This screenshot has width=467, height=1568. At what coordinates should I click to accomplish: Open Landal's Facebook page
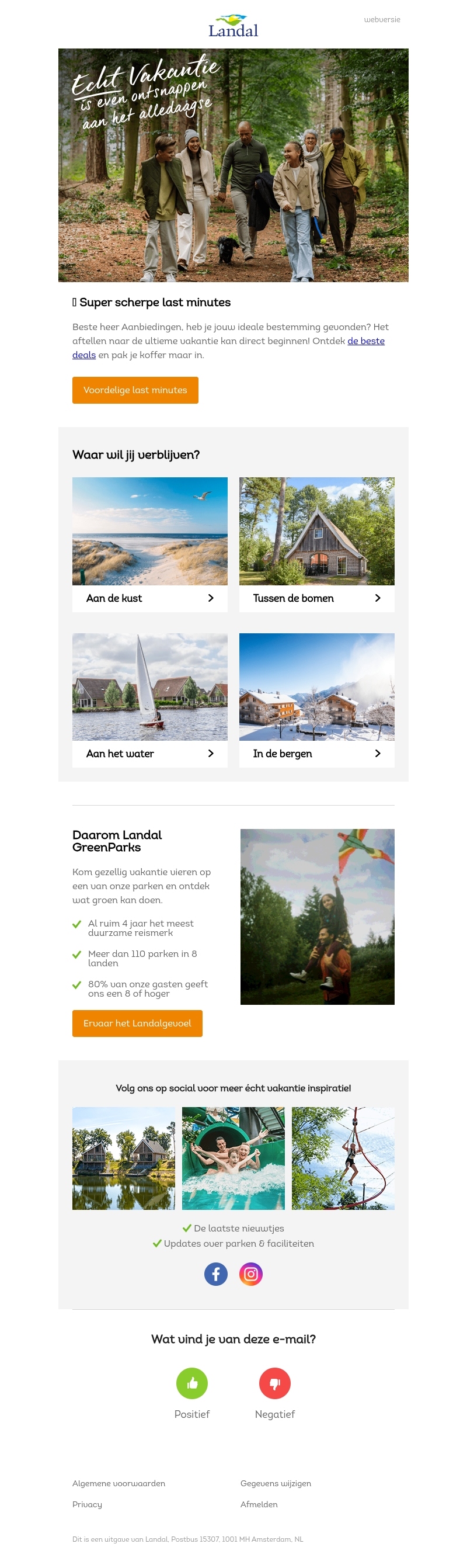pos(216,1274)
